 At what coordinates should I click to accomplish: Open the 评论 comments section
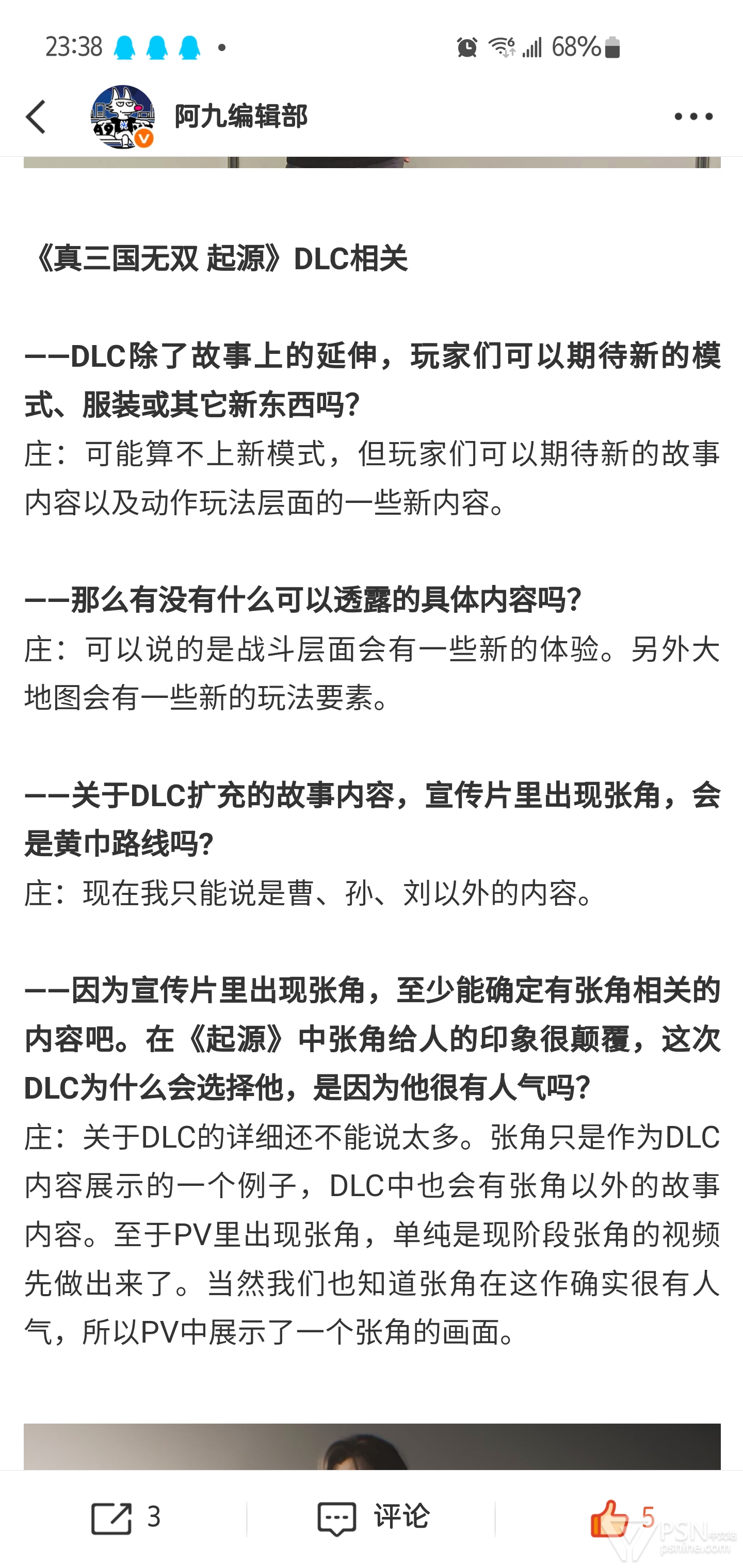(373, 1517)
